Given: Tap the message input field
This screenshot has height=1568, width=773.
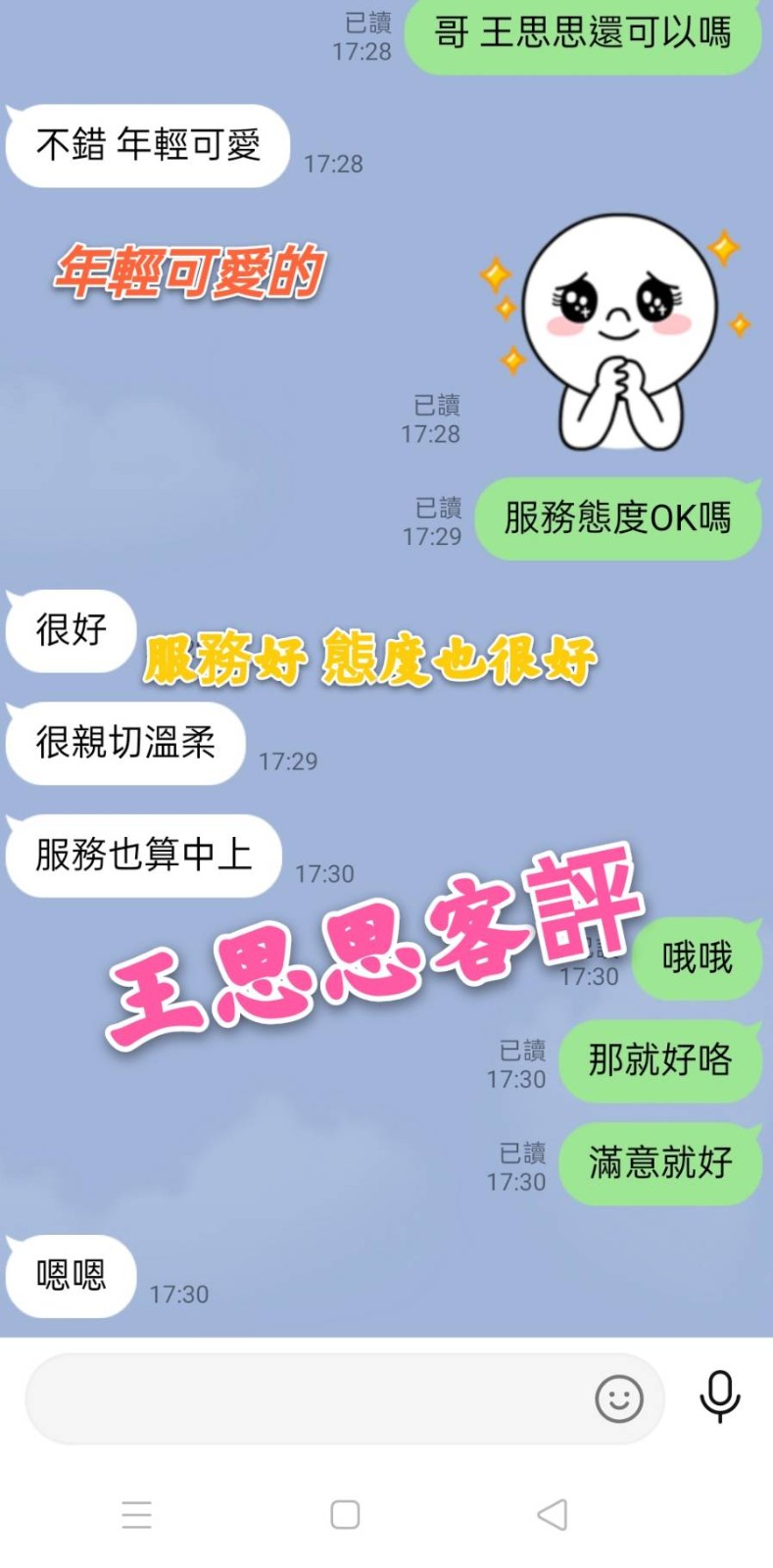Looking at the screenshot, I should 304,1398.
